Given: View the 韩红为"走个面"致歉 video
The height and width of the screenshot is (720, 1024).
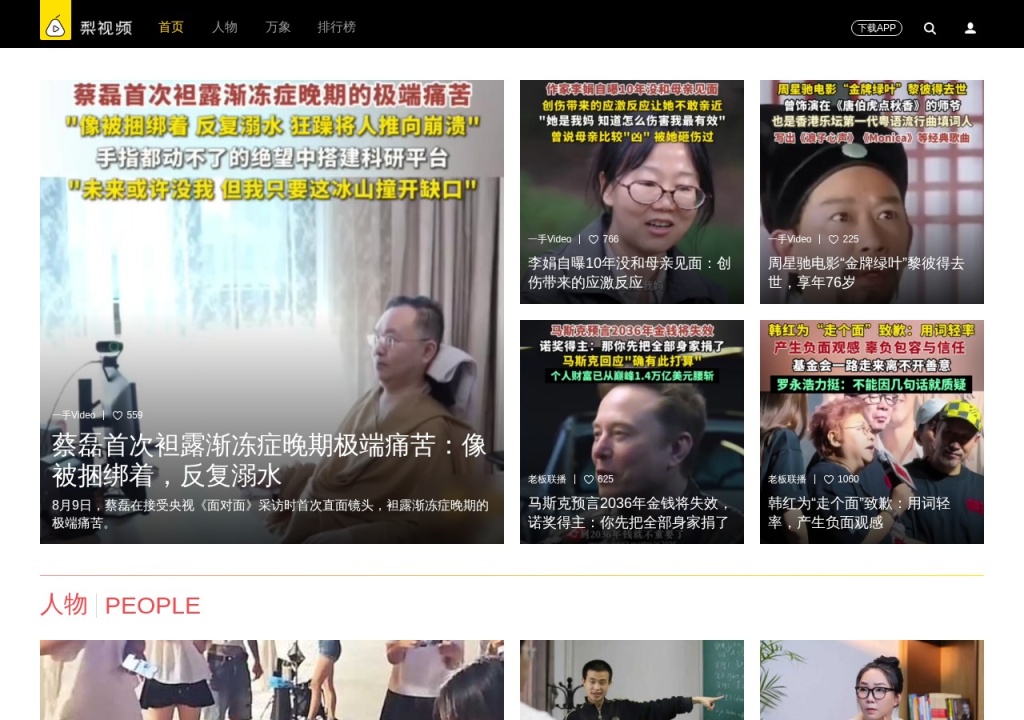Looking at the screenshot, I should tap(872, 432).
